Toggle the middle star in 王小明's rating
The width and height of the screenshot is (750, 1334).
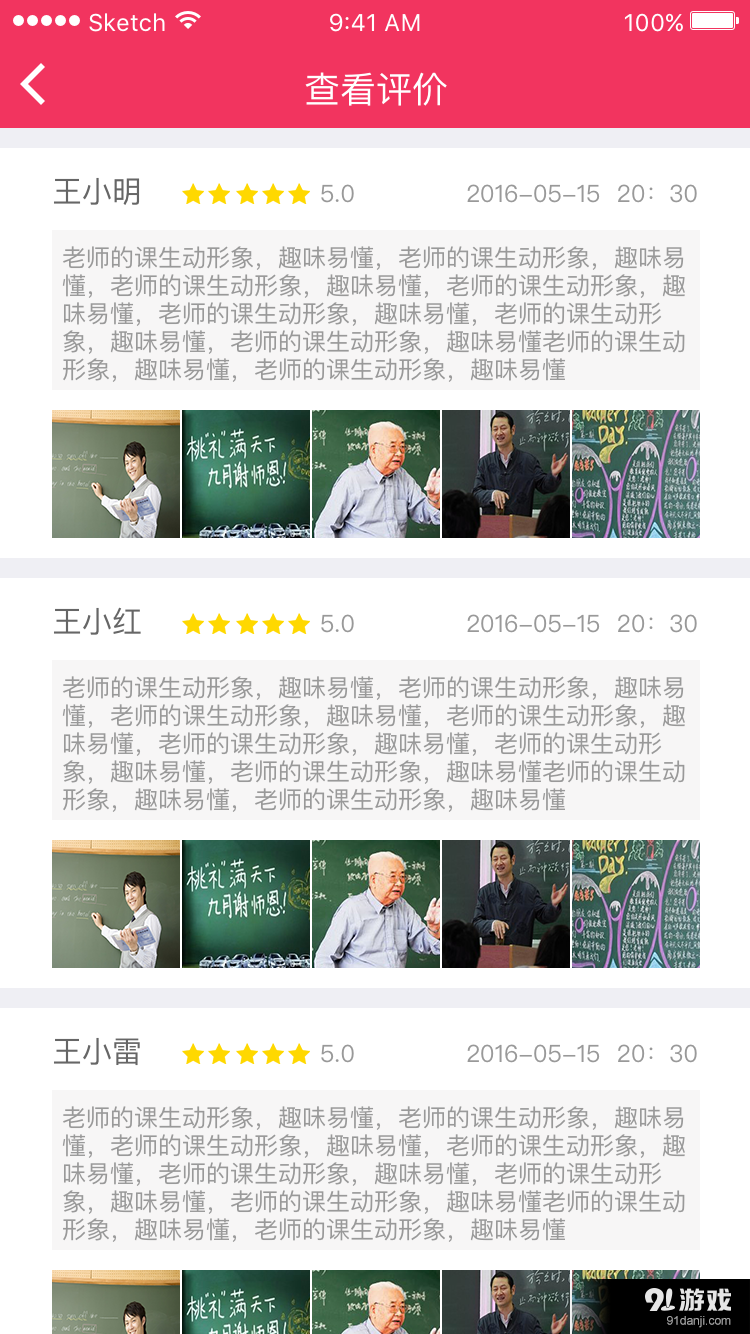point(246,194)
